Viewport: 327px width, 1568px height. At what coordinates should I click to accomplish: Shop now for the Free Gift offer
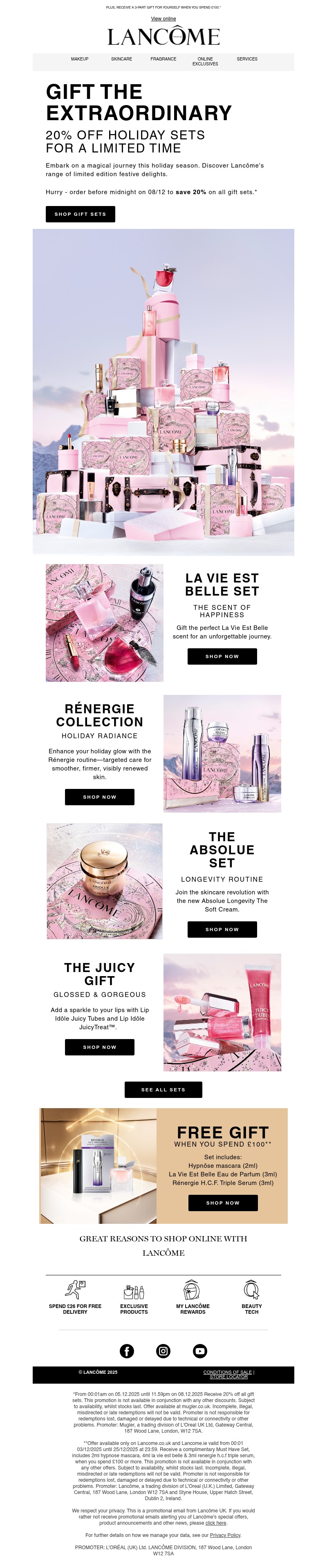tap(222, 1203)
